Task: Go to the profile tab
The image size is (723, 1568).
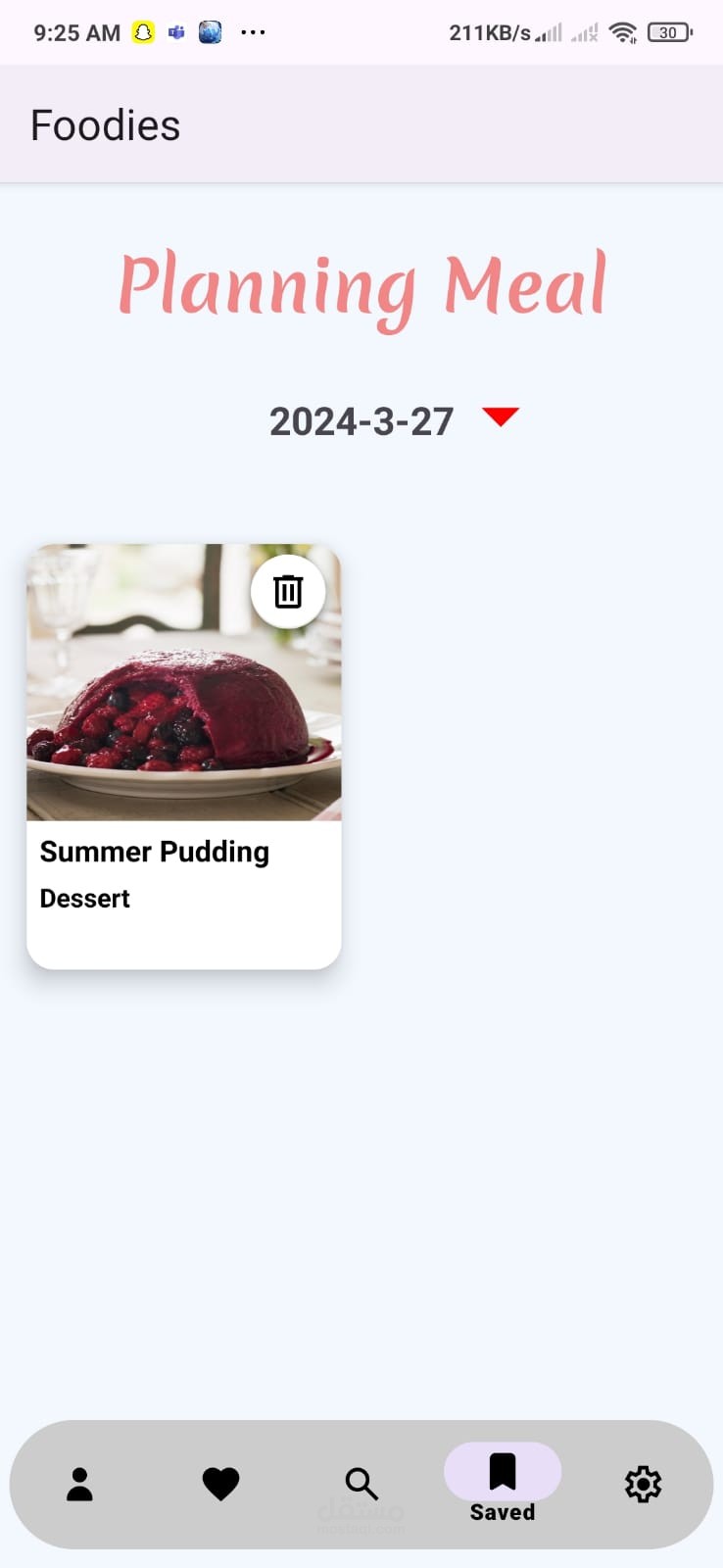Action: point(79,1484)
